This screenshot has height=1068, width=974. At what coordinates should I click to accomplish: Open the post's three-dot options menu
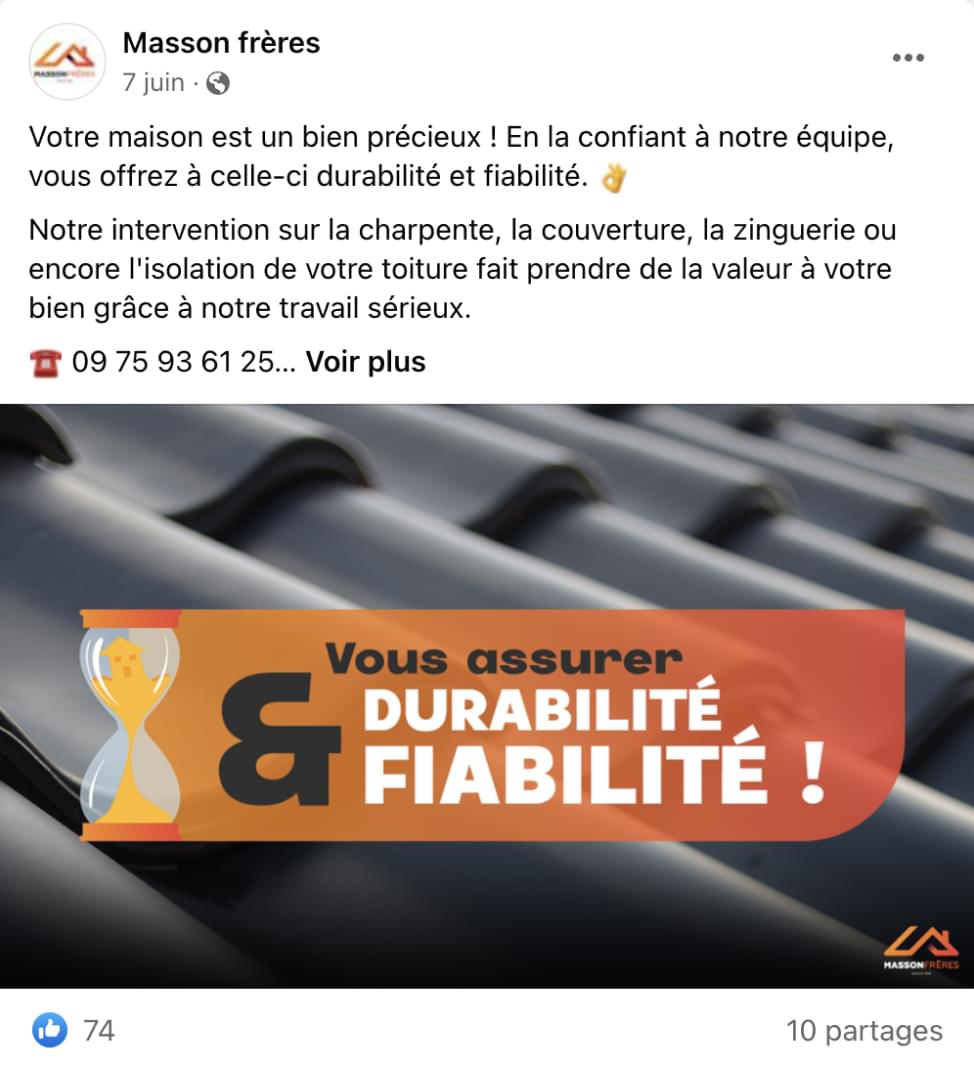click(x=907, y=58)
